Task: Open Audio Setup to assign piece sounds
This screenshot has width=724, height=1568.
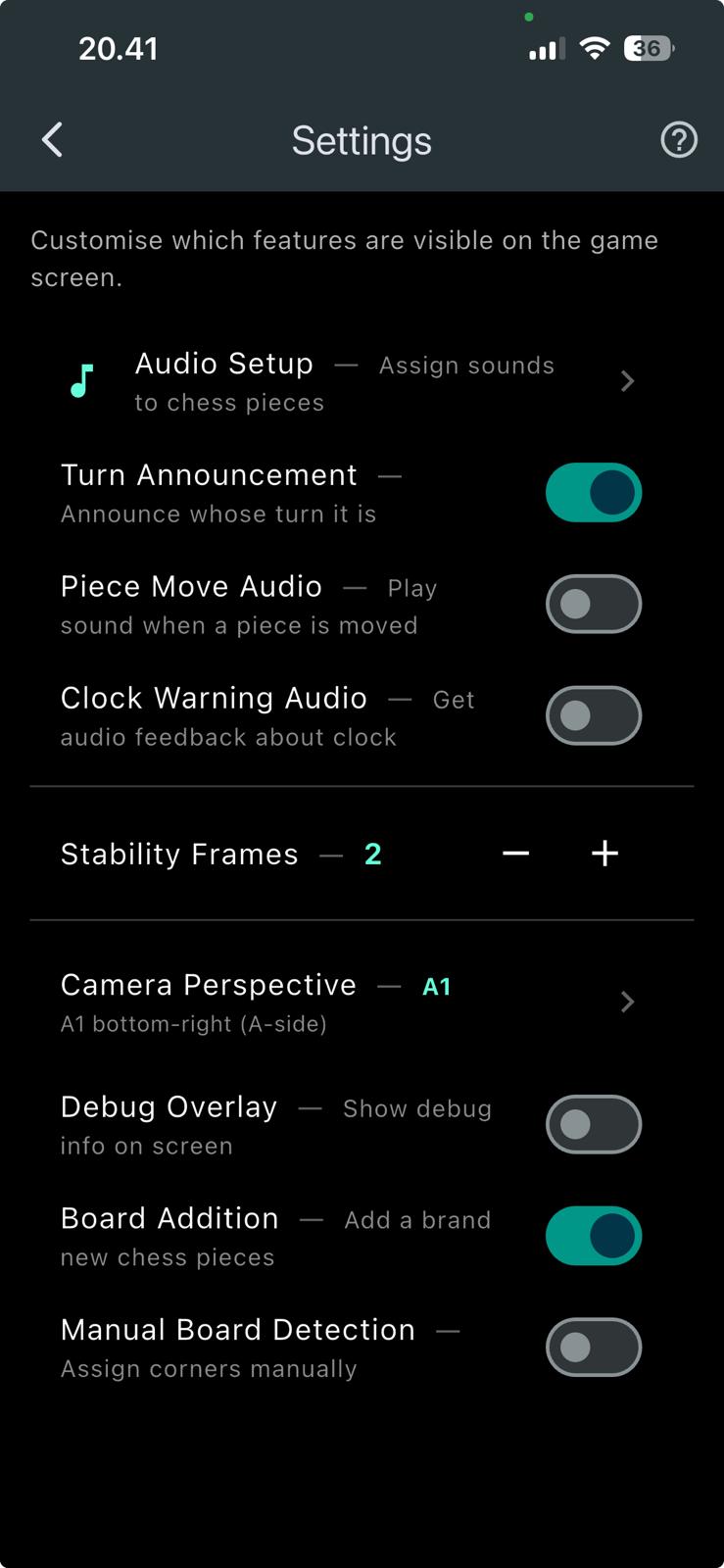Action: click(x=223, y=364)
